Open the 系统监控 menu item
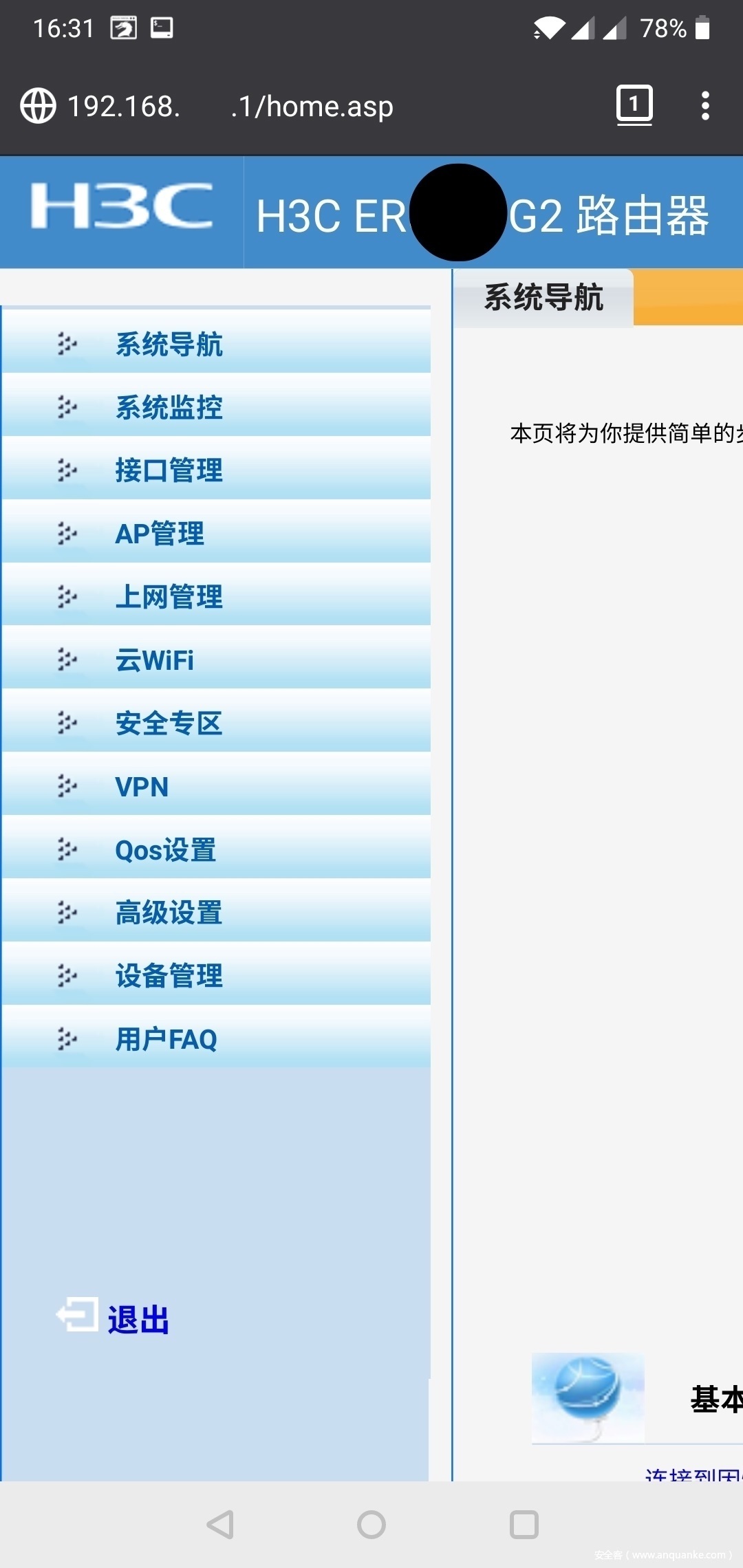This screenshot has width=743, height=1568. [x=169, y=407]
